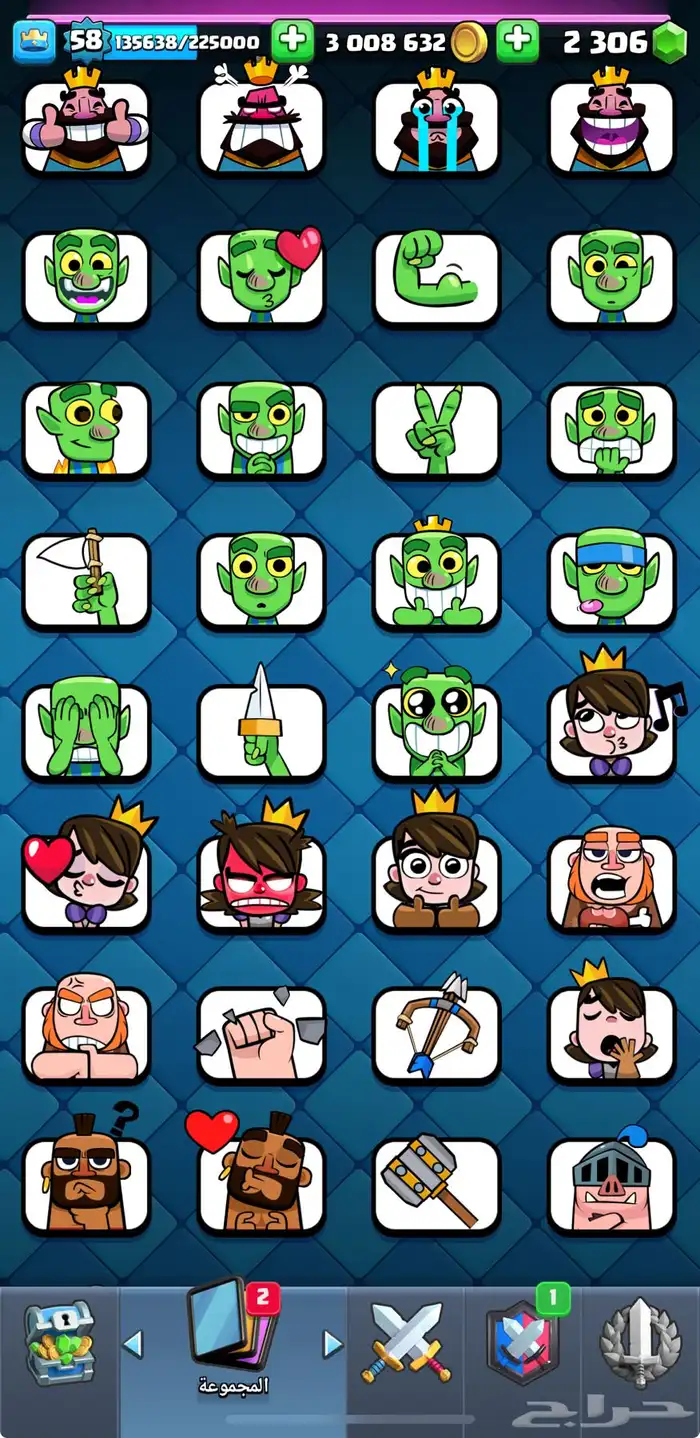This screenshot has width=700, height=1438.
Task: Select the king thumbs up emote
Action: click(x=86, y=125)
